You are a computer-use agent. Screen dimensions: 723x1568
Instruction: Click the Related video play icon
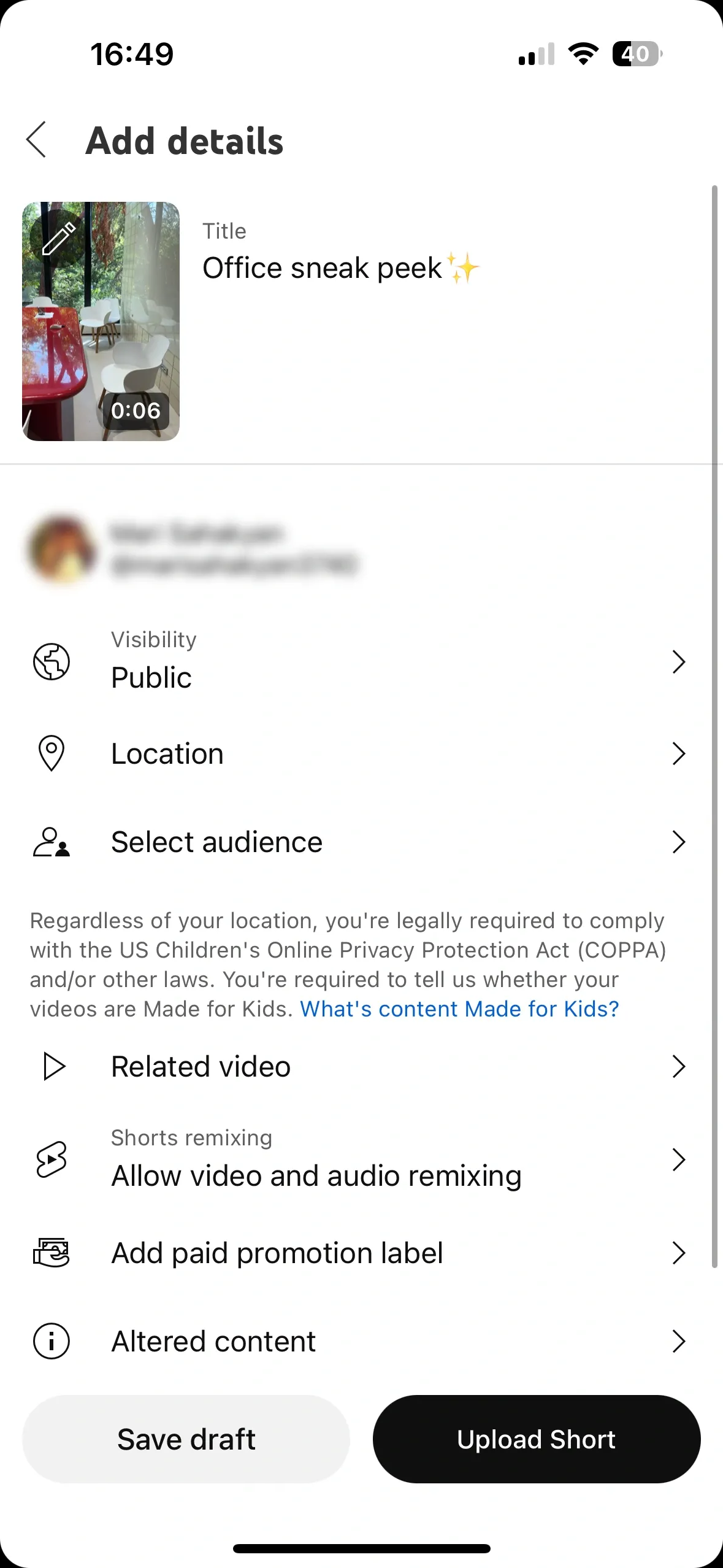pos(54,1066)
